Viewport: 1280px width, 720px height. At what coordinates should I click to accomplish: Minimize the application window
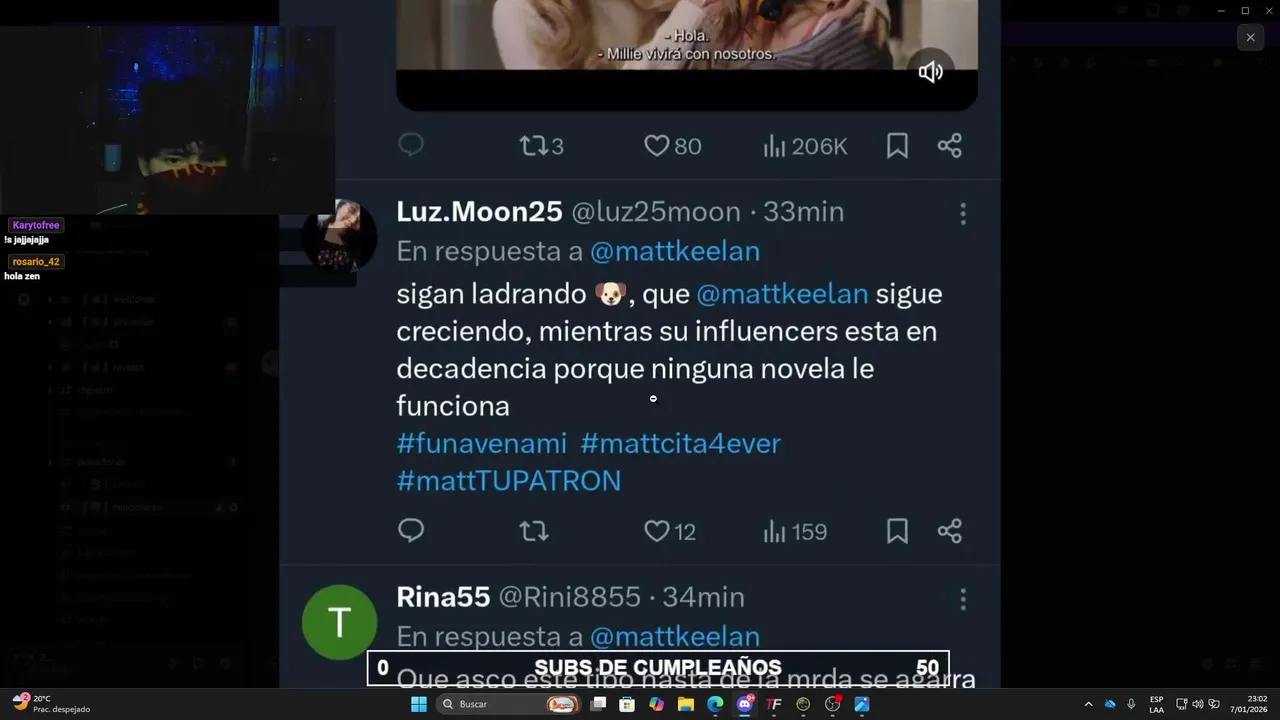[x=1220, y=11]
